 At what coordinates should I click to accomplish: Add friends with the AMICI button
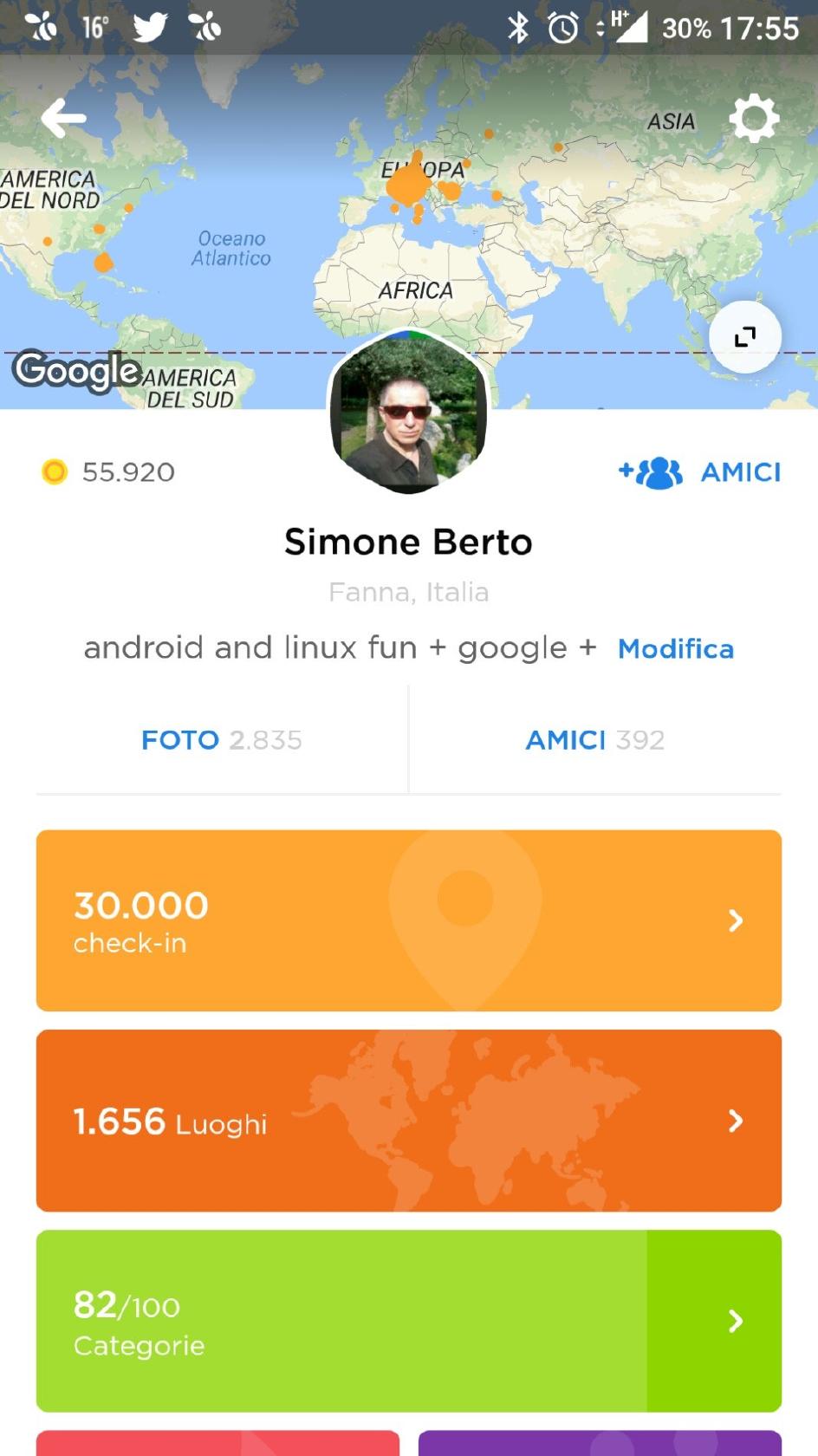[x=699, y=472]
